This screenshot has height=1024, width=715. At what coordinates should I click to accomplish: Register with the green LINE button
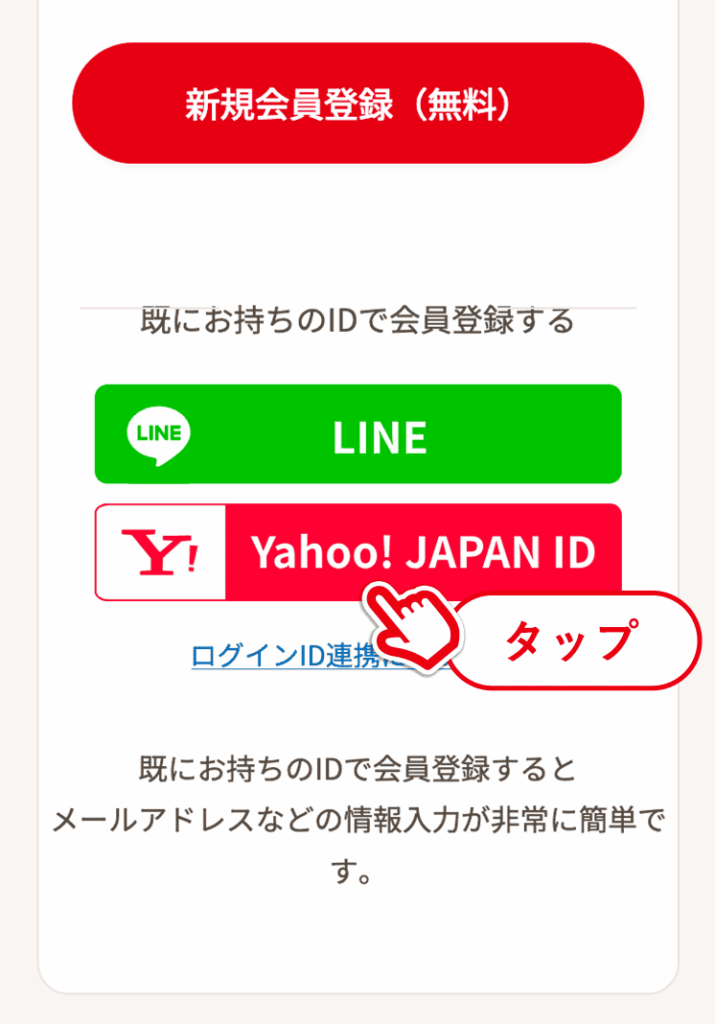[x=358, y=434]
